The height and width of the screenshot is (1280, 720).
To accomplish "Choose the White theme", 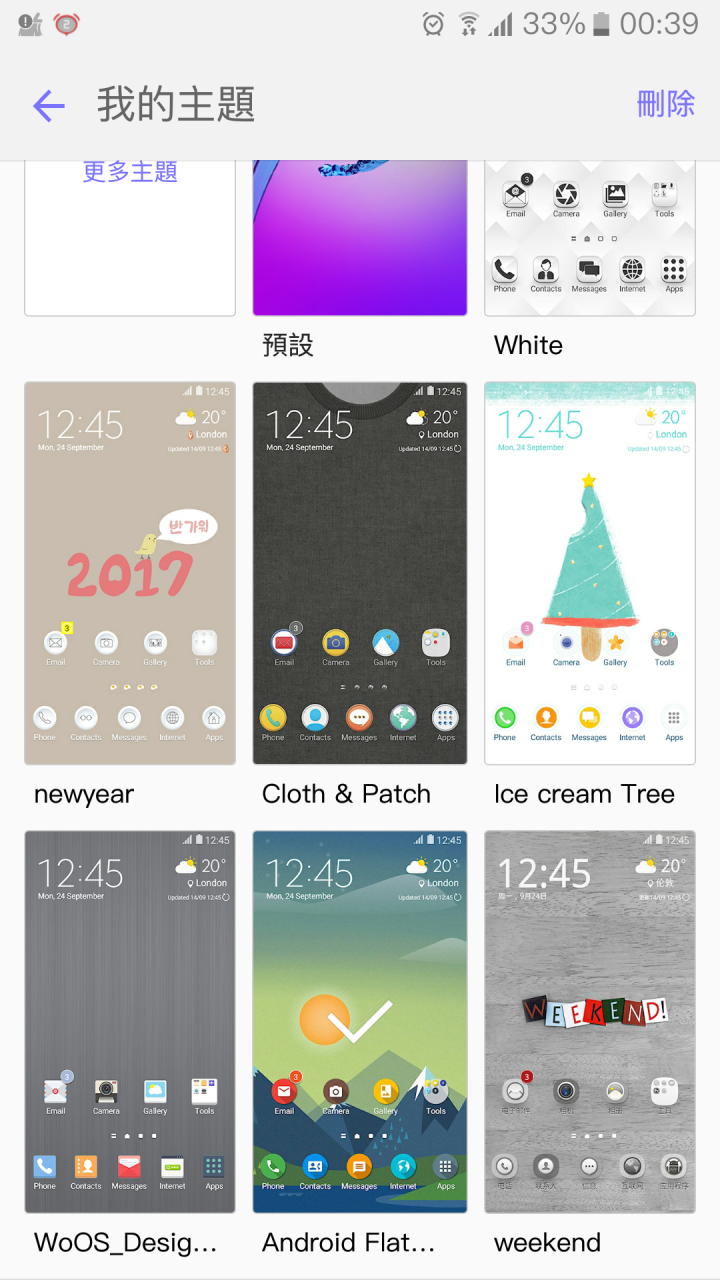I will 589,240.
